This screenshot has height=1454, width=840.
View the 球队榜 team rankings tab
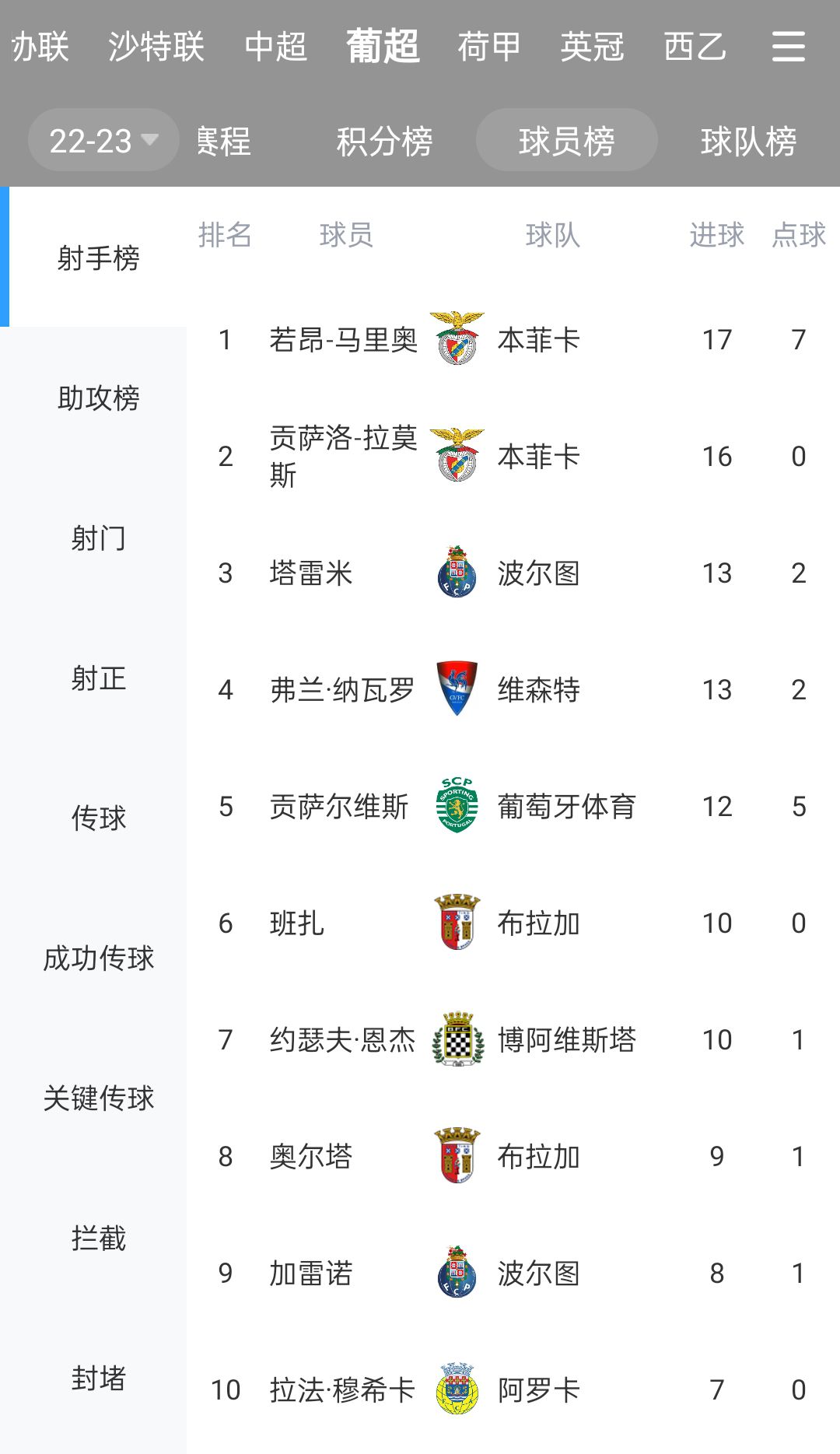(748, 142)
